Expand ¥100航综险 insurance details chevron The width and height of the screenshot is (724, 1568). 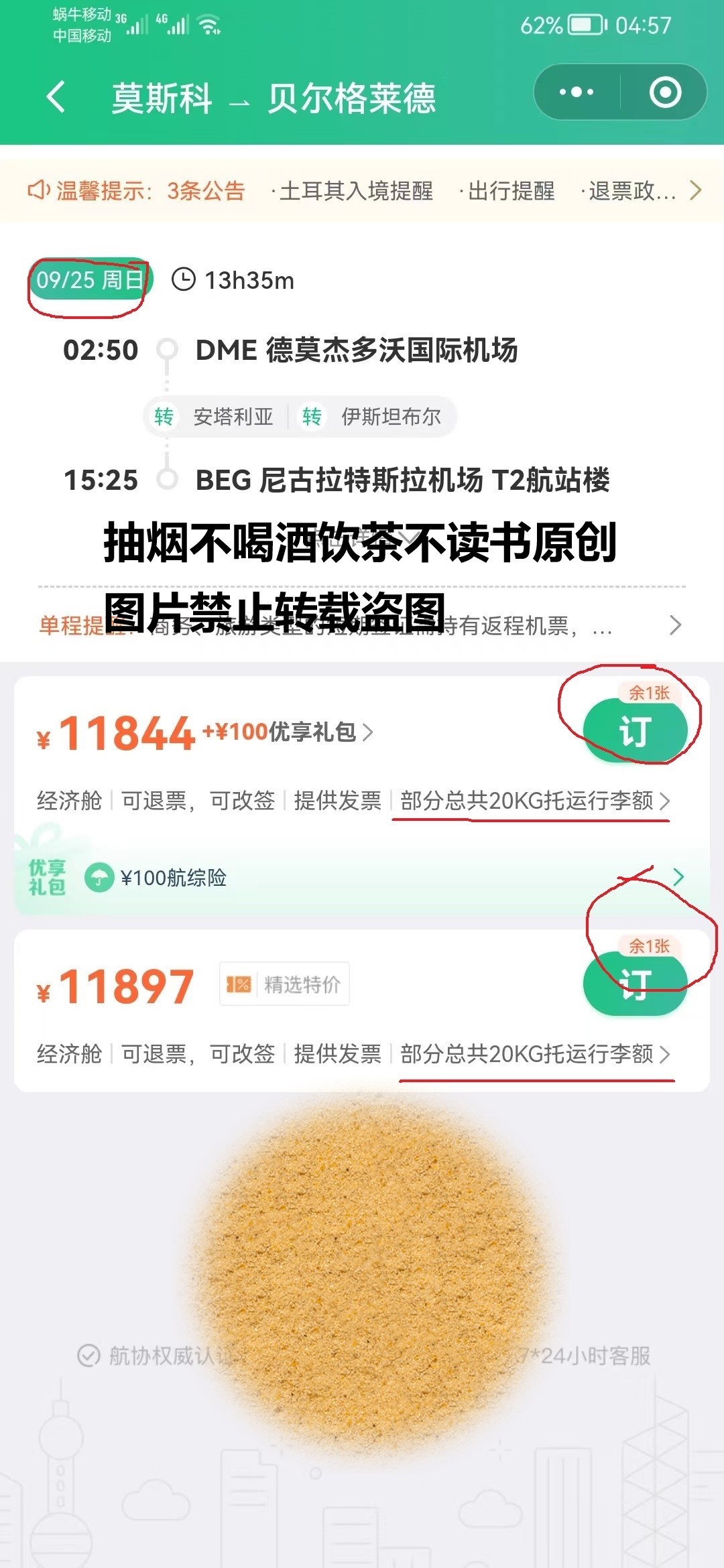point(679,876)
